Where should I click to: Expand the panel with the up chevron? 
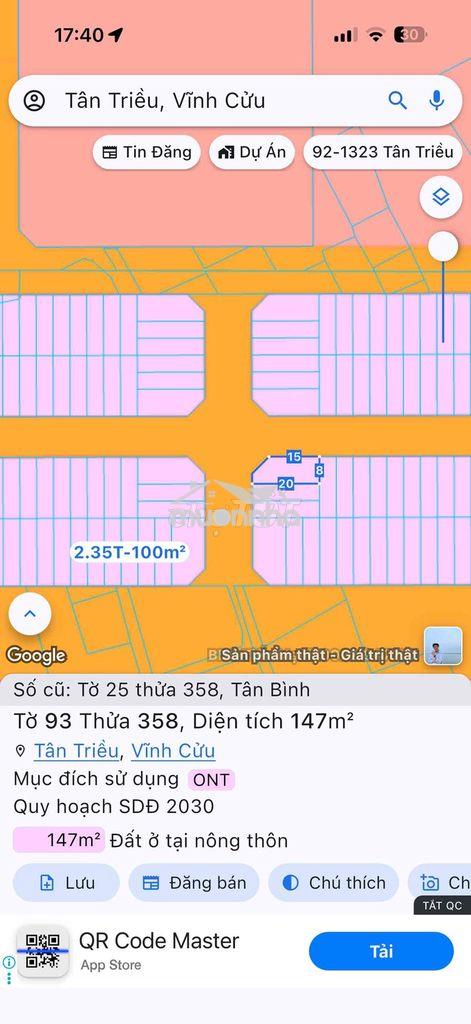coord(29,614)
